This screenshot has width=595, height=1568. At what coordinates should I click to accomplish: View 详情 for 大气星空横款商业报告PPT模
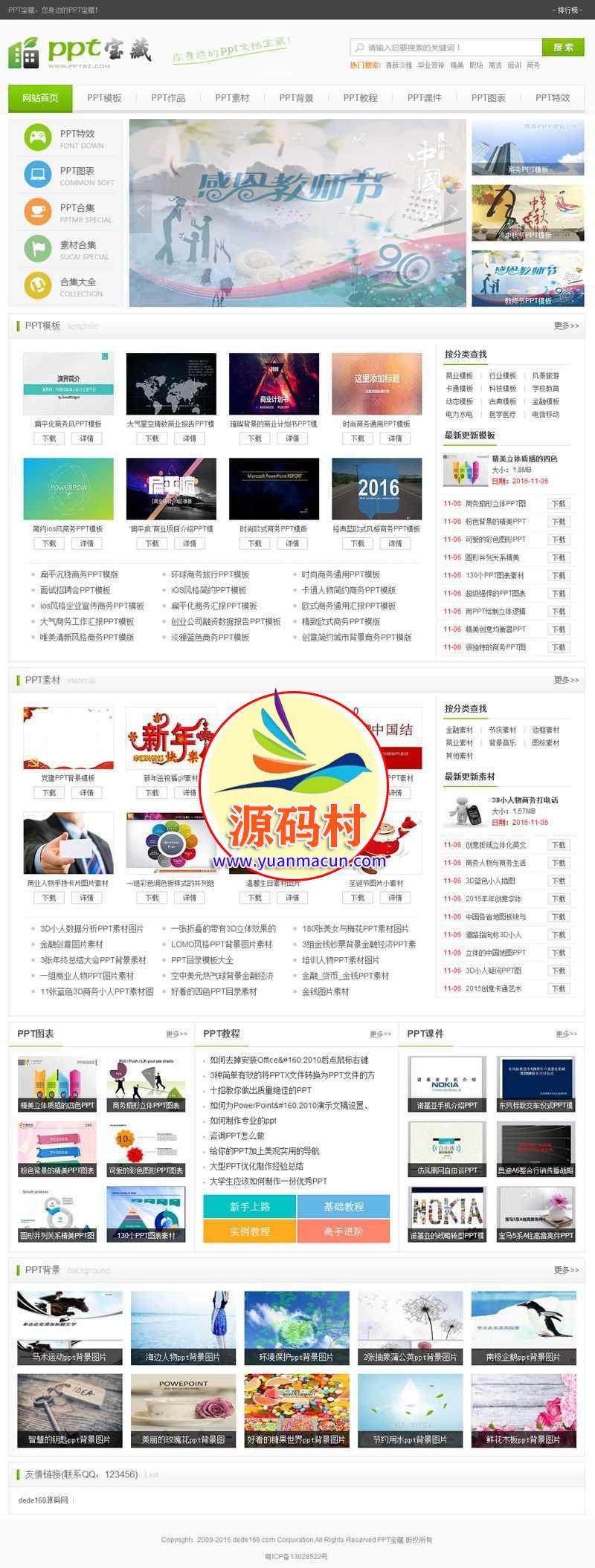pyautogui.click(x=190, y=438)
